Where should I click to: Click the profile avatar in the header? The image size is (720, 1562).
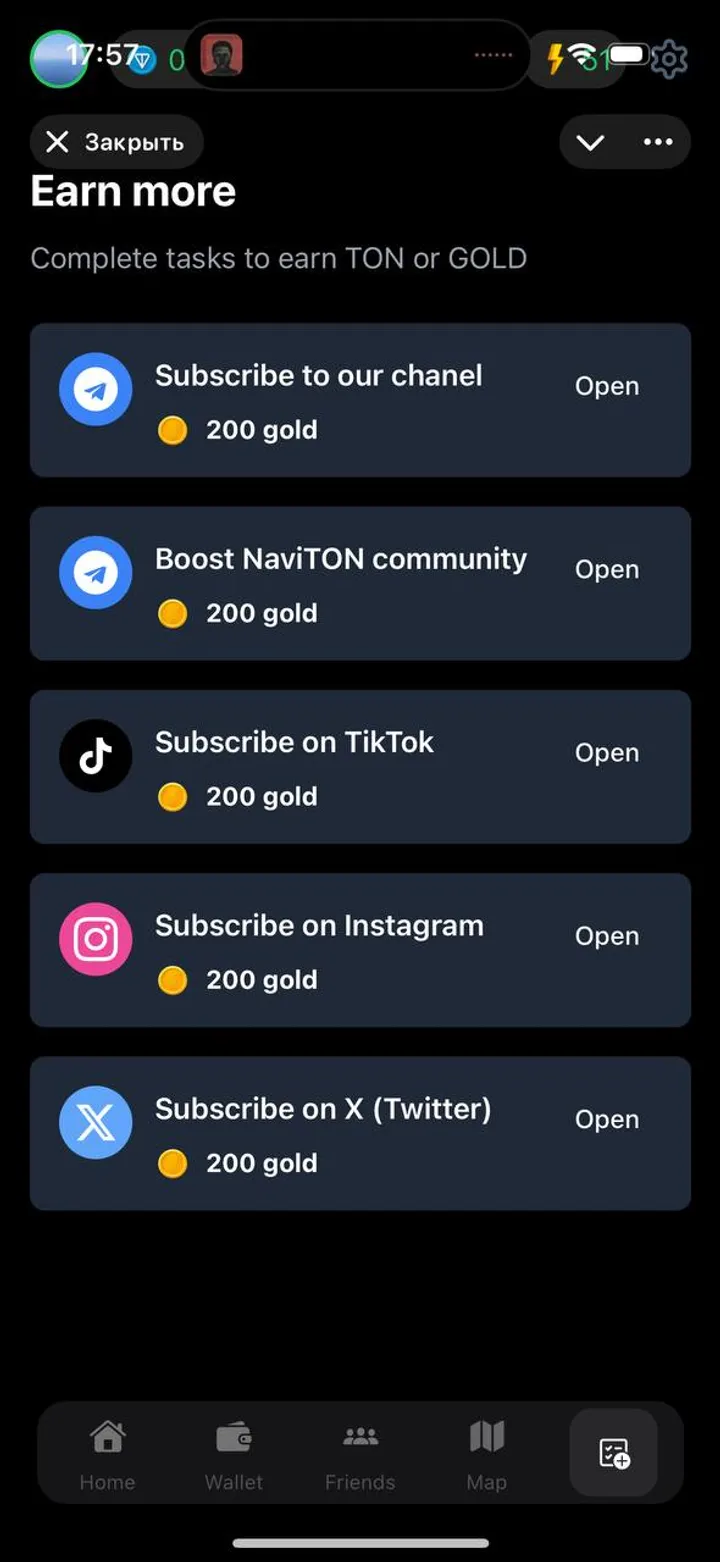[222, 56]
